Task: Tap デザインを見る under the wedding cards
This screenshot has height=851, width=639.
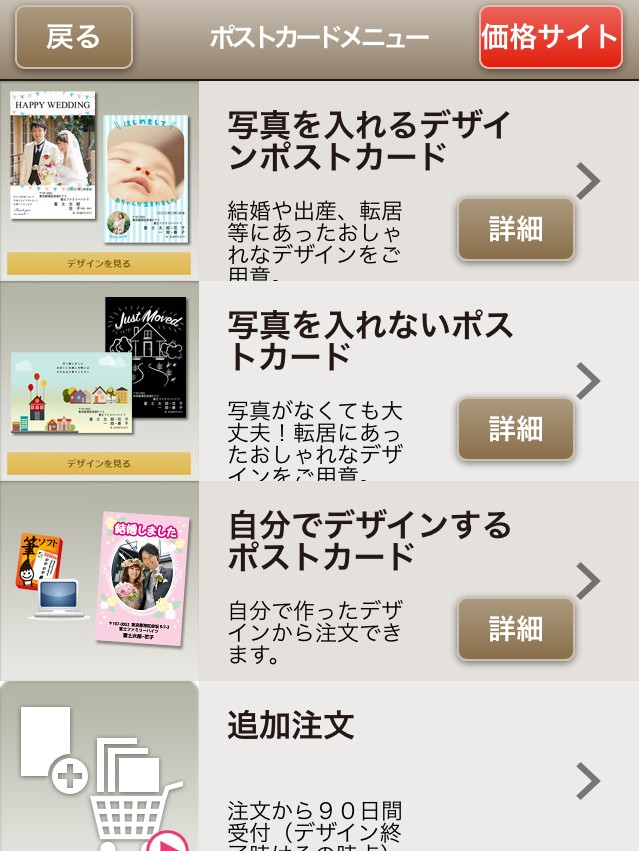Action: click(99, 264)
